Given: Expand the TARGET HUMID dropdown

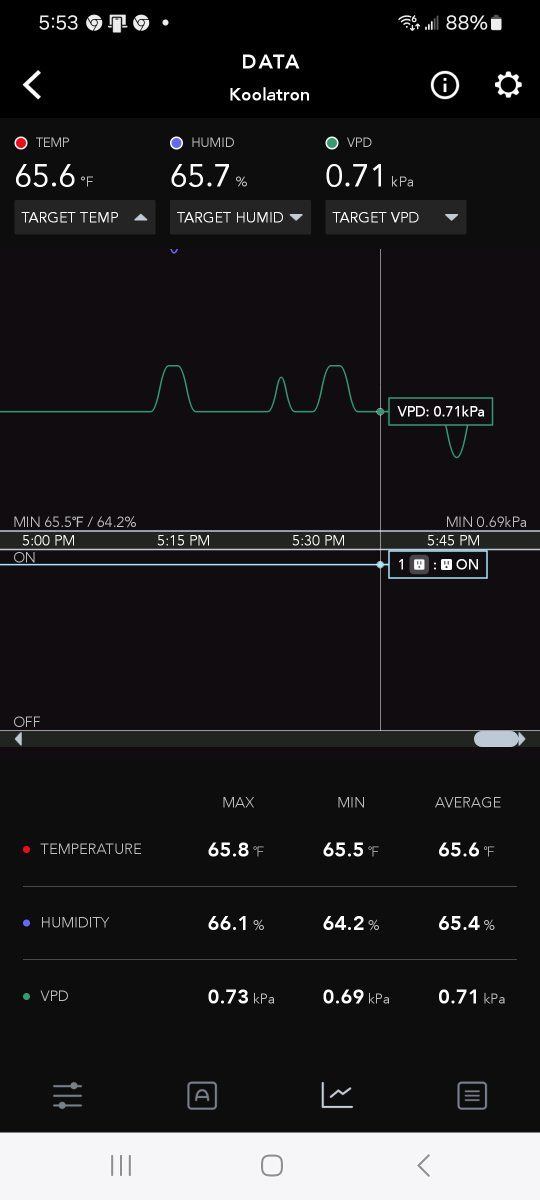Looking at the screenshot, I should click(240, 217).
